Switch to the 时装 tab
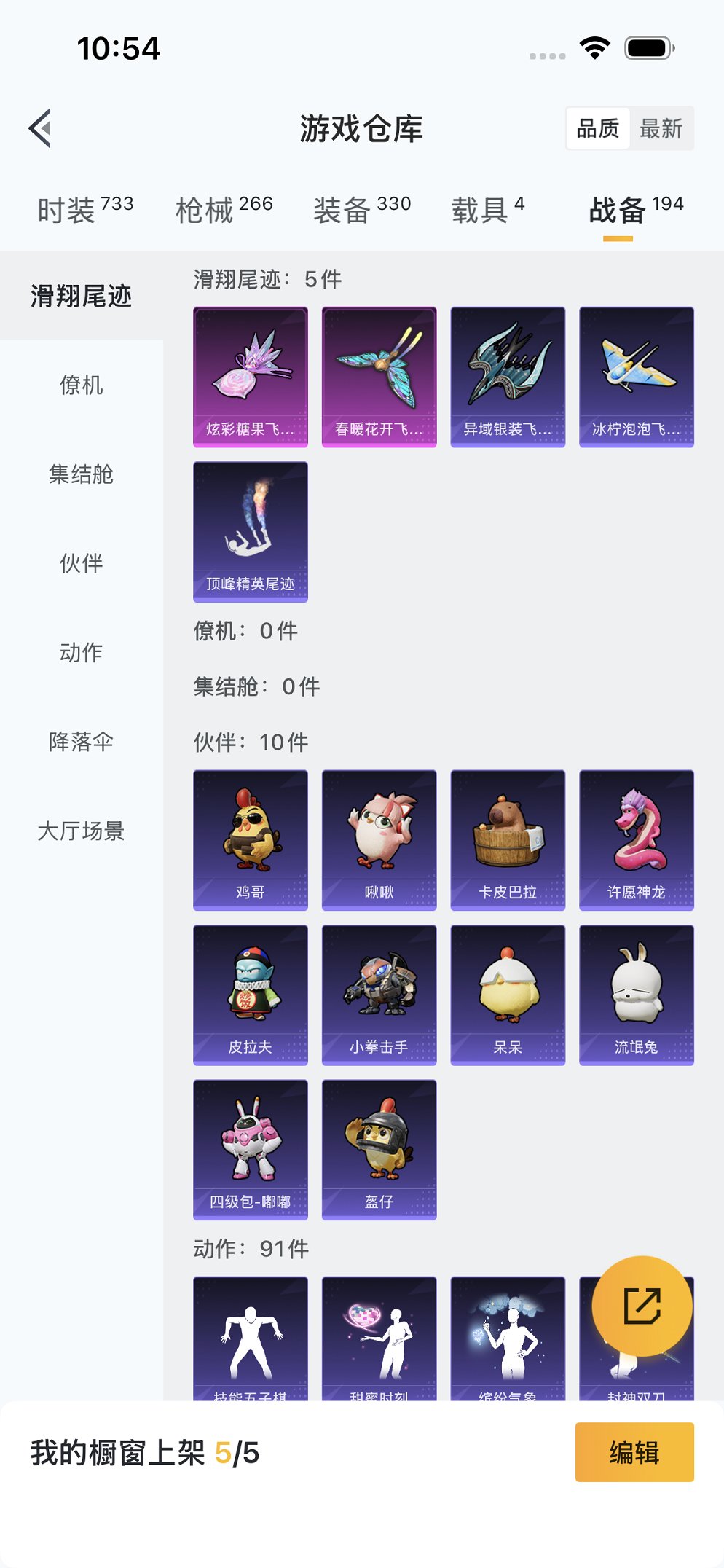The image size is (724, 1568). click(x=85, y=210)
